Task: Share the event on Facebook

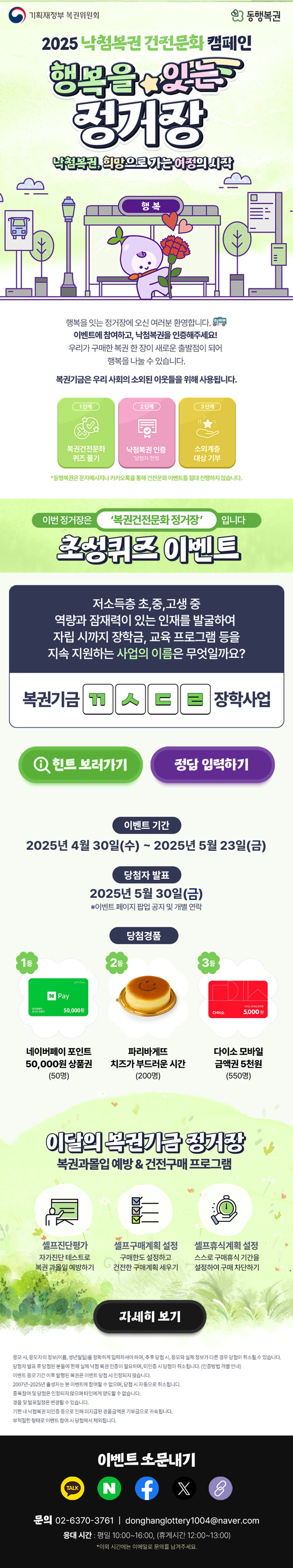Action: coord(147,1488)
